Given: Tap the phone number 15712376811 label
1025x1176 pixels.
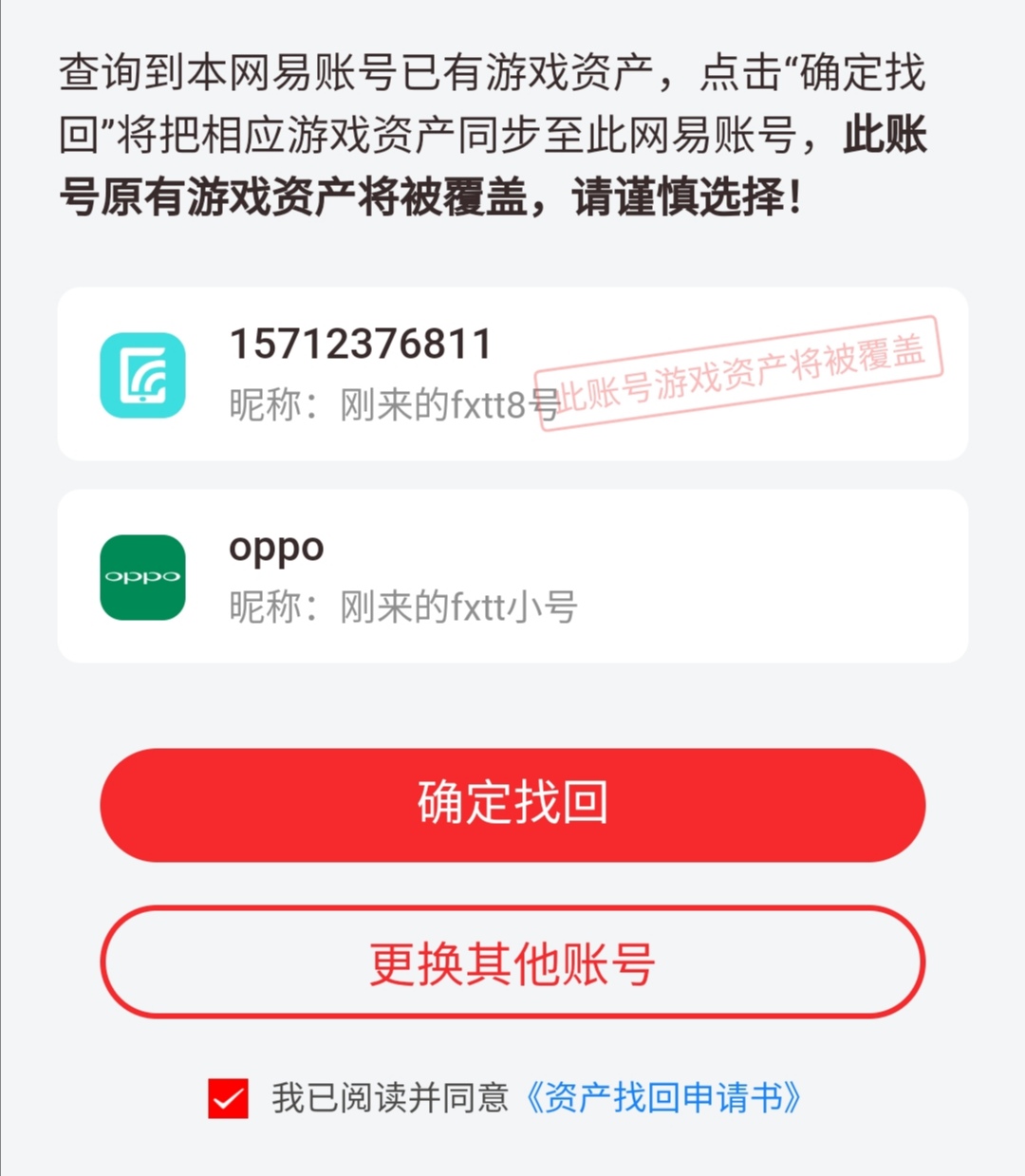Looking at the screenshot, I should coord(359,345).
